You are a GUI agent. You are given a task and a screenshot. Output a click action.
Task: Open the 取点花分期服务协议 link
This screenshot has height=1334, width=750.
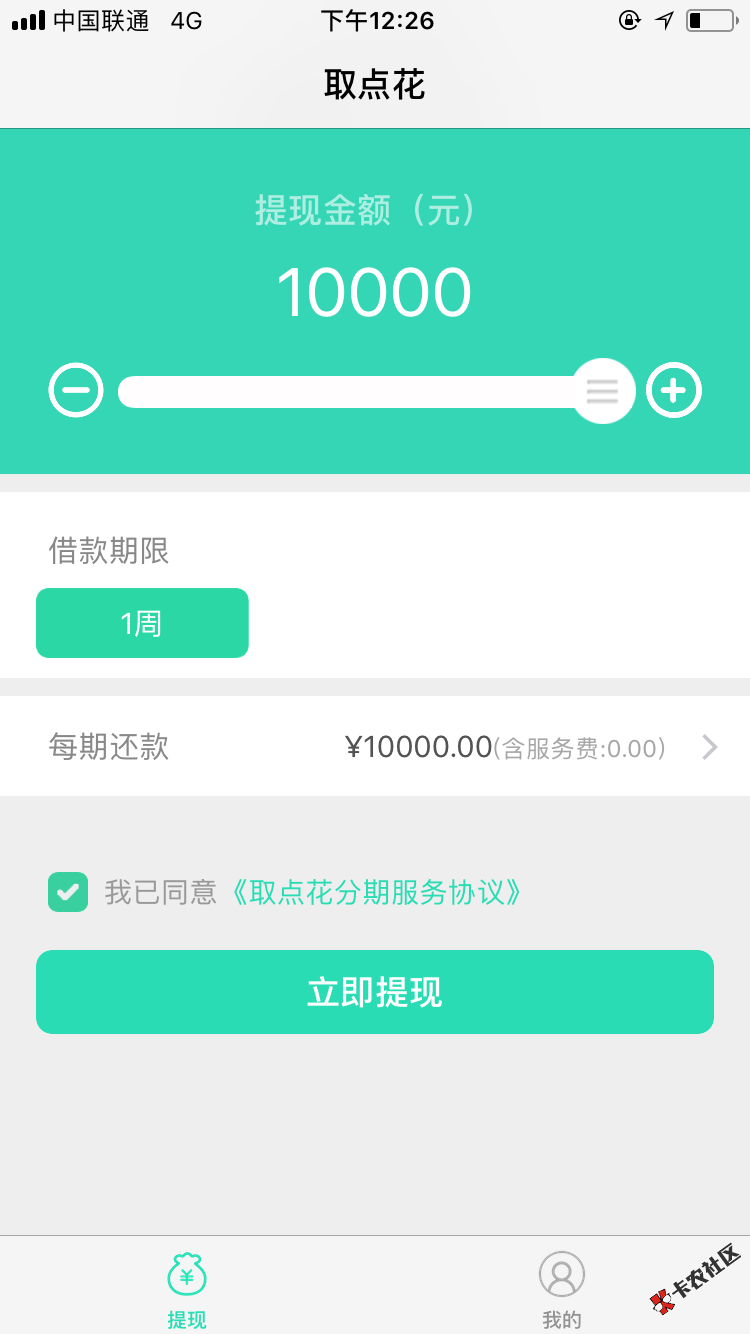tap(376, 892)
